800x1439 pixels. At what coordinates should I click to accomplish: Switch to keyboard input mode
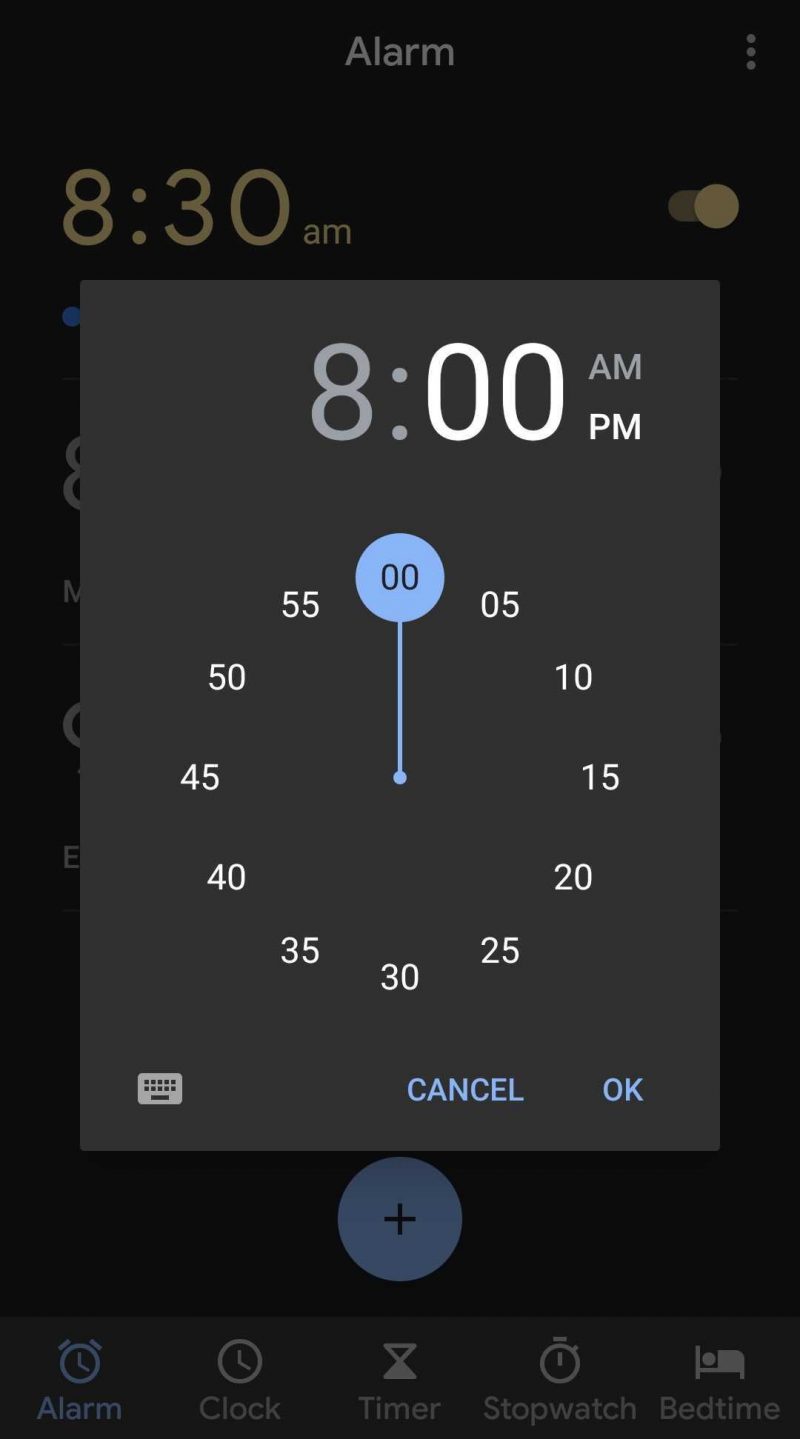[x=160, y=1089]
